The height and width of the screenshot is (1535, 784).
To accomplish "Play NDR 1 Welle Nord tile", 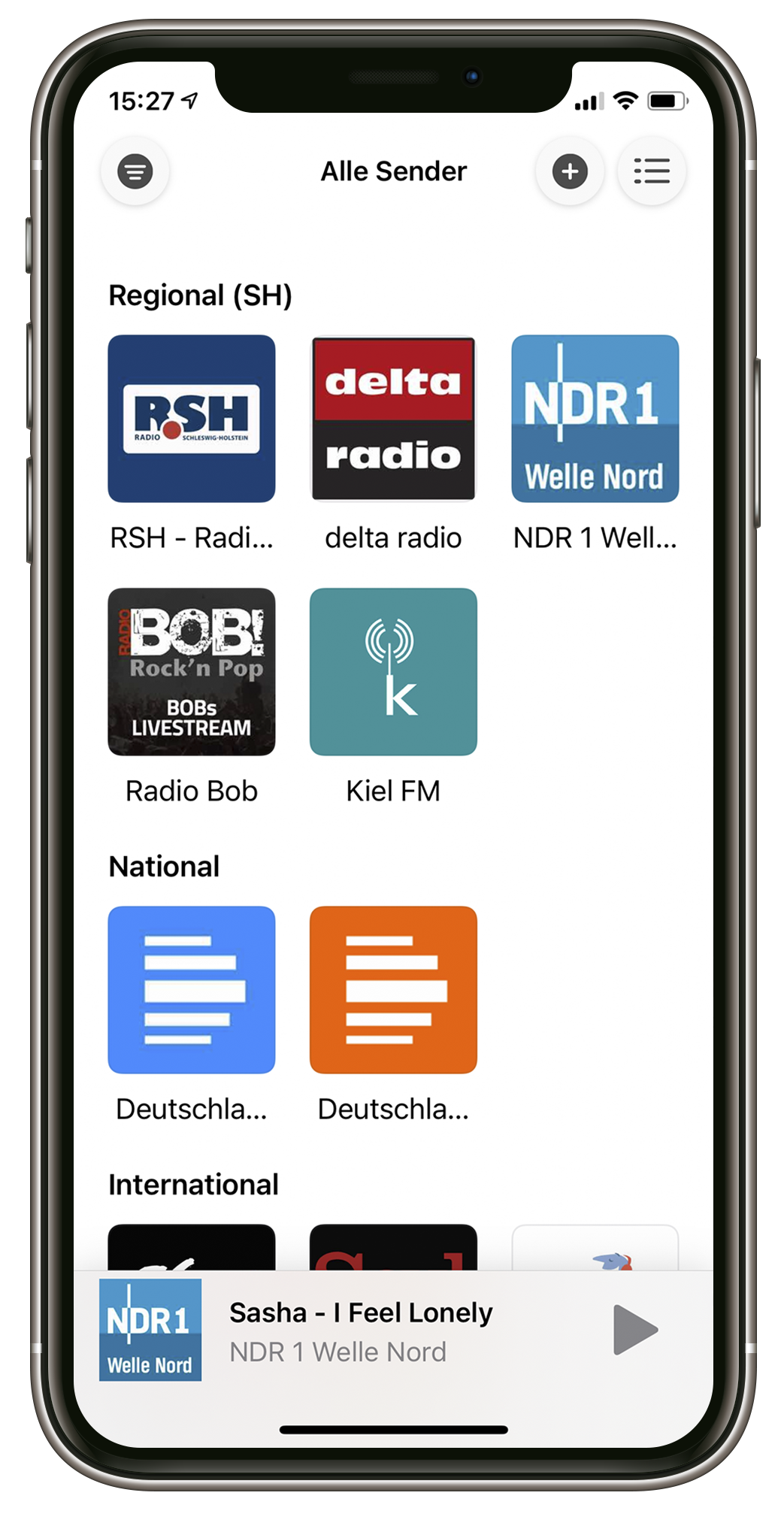I will pyautogui.click(x=595, y=419).
